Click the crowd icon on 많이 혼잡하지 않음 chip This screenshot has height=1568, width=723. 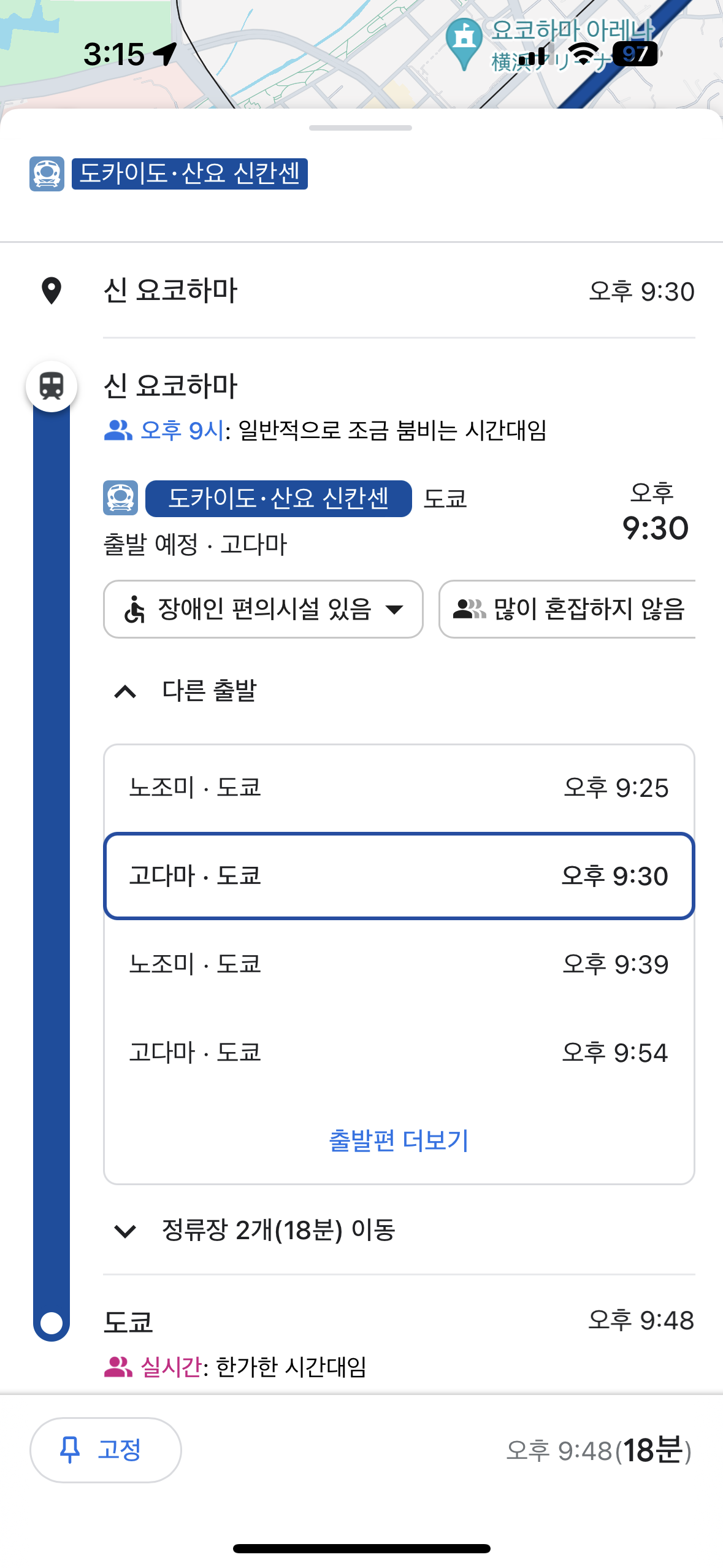pos(469,609)
